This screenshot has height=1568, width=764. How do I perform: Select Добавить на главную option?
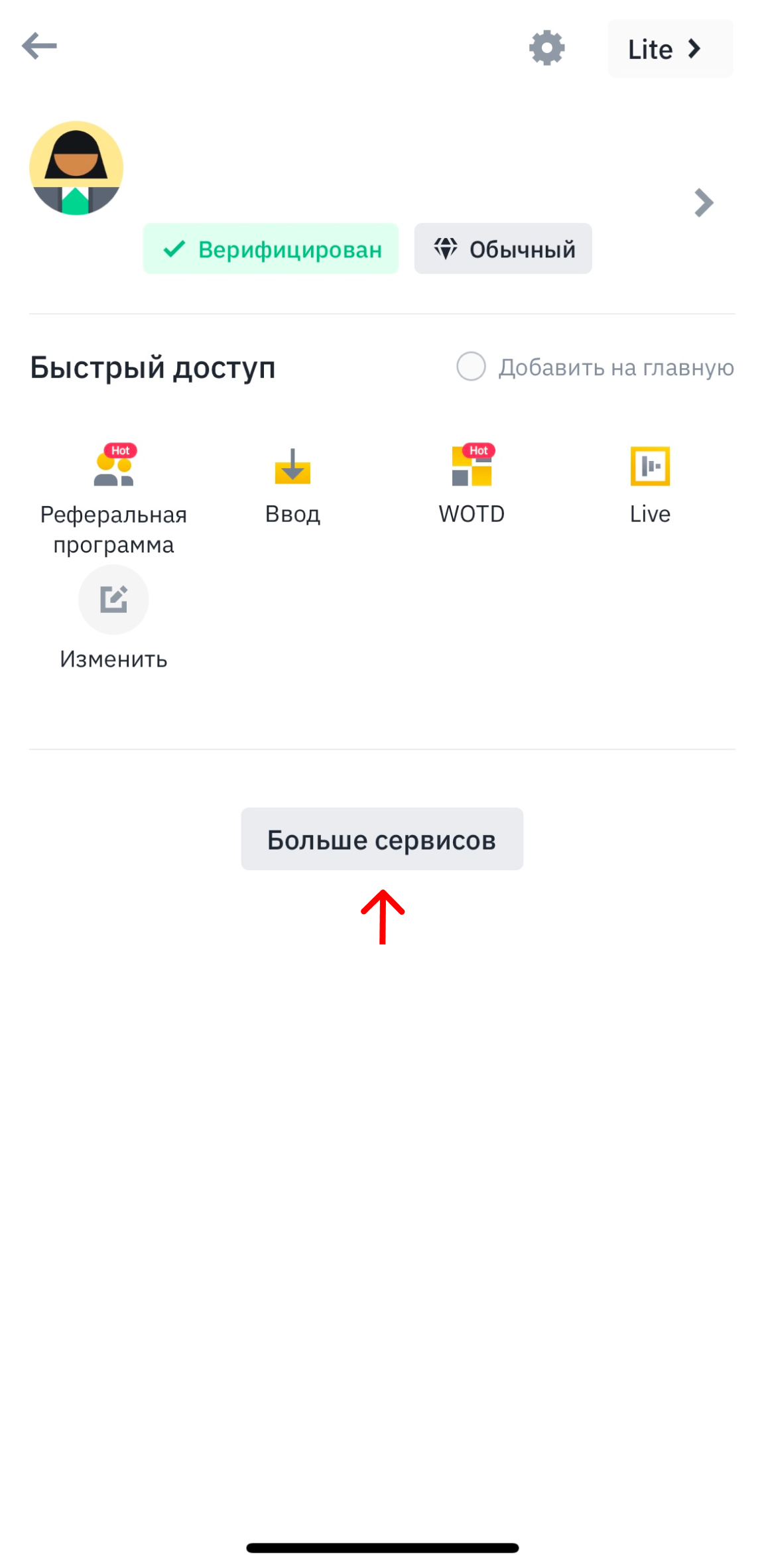tap(472, 367)
